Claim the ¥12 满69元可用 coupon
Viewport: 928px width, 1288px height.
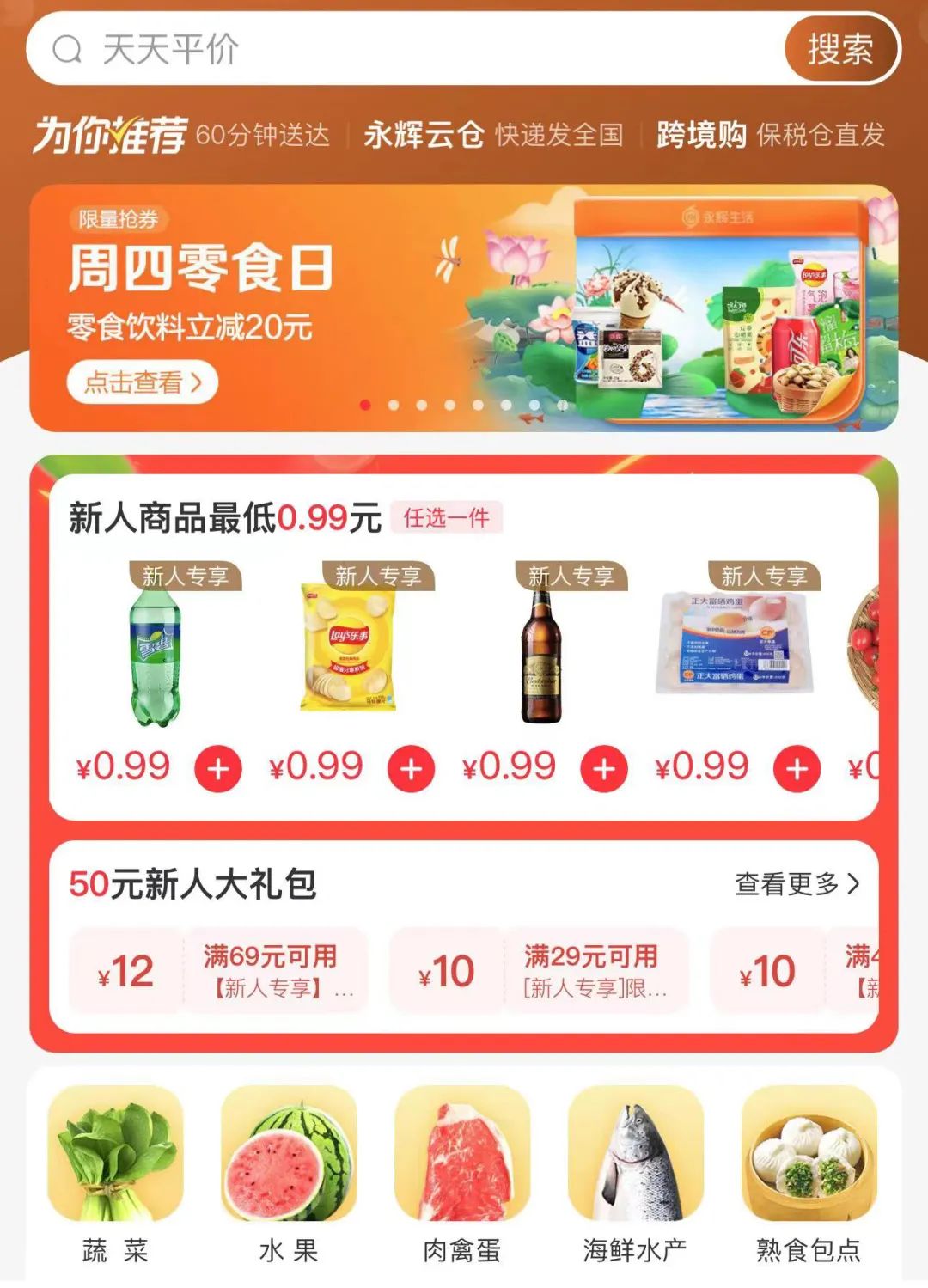(x=218, y=972)
